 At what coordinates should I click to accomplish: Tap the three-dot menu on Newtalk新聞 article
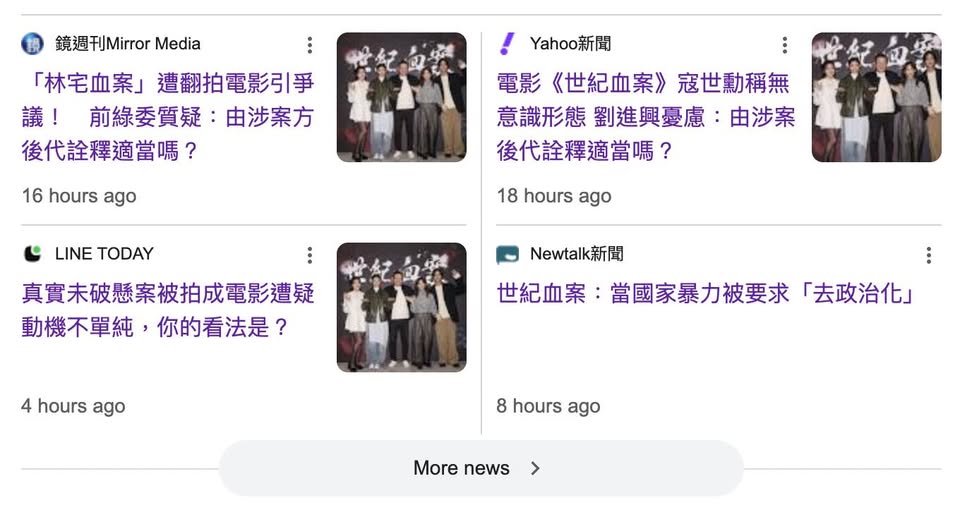[x=929, y=255]
